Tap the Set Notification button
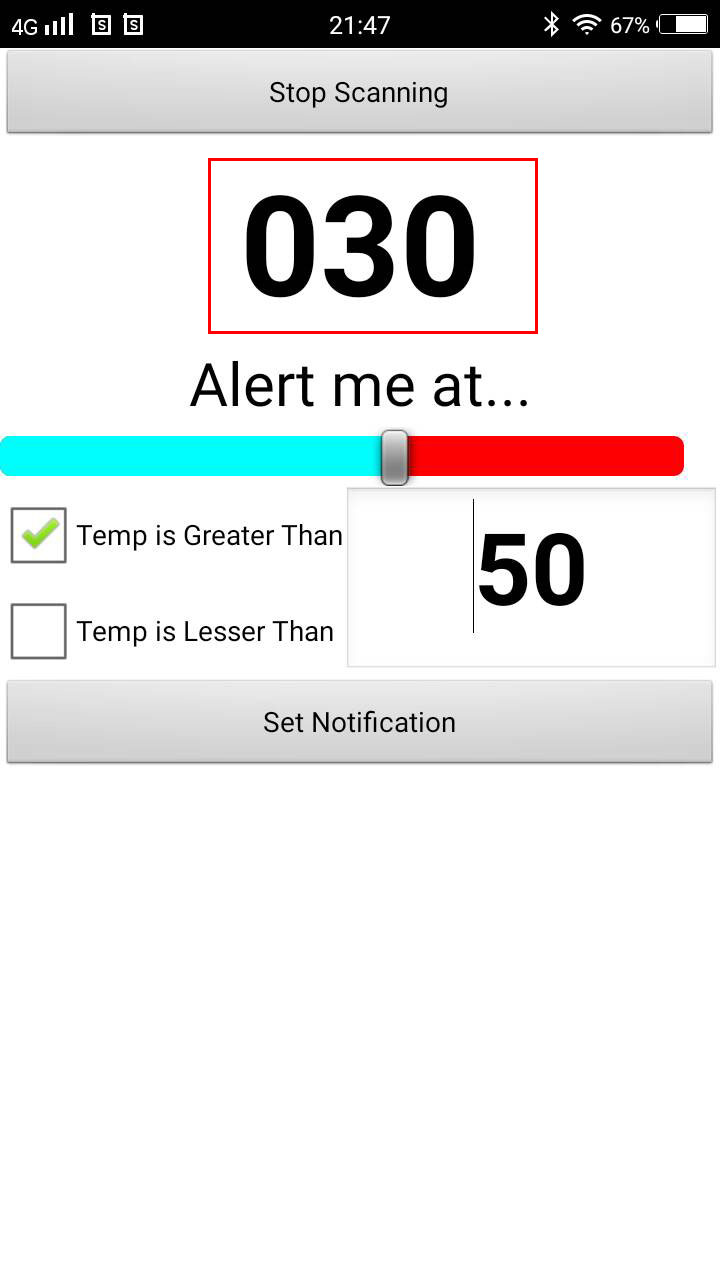The height and width of the screenshot is (1280, 720). (x=359, y=722)
